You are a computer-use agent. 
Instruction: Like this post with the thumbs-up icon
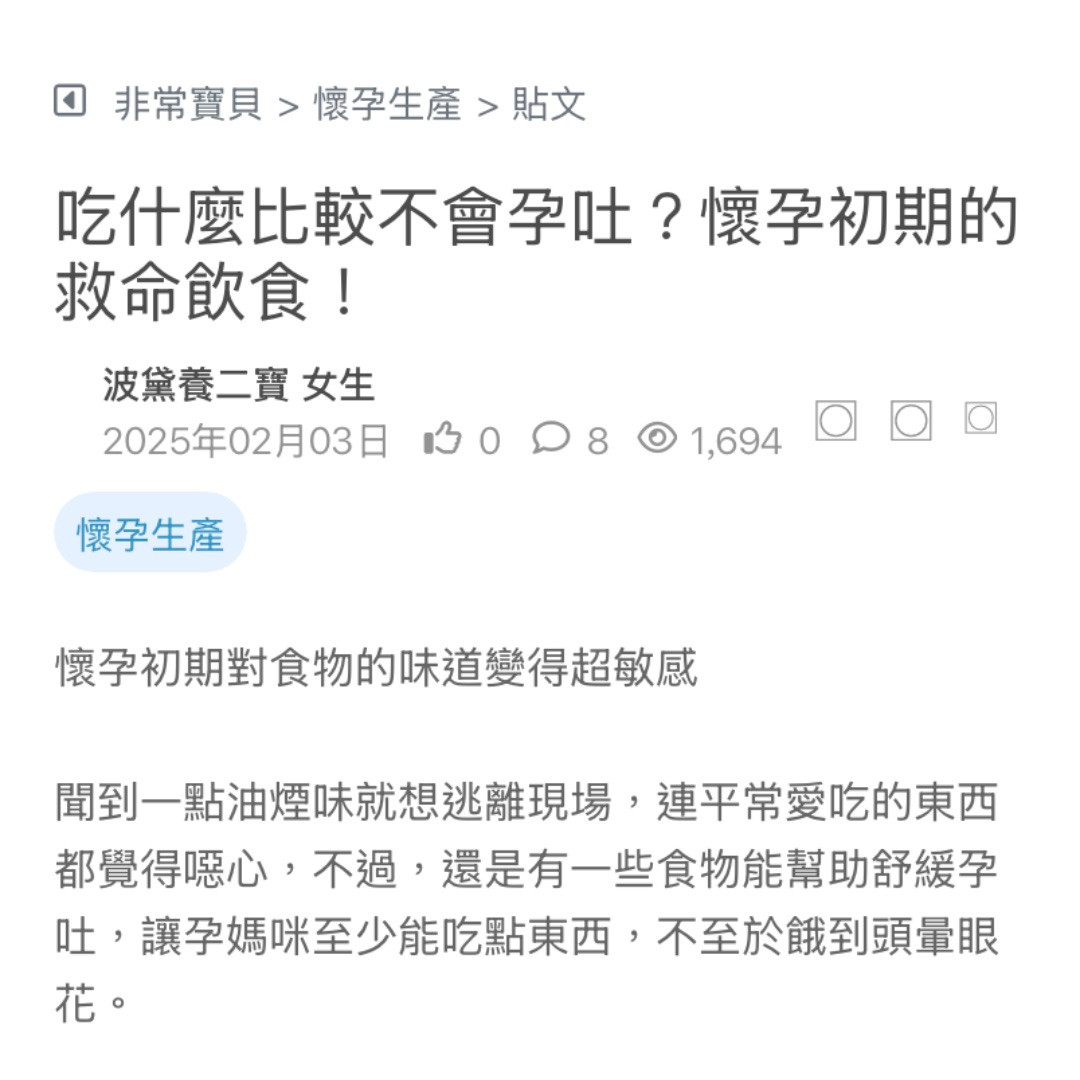point(442,439)
